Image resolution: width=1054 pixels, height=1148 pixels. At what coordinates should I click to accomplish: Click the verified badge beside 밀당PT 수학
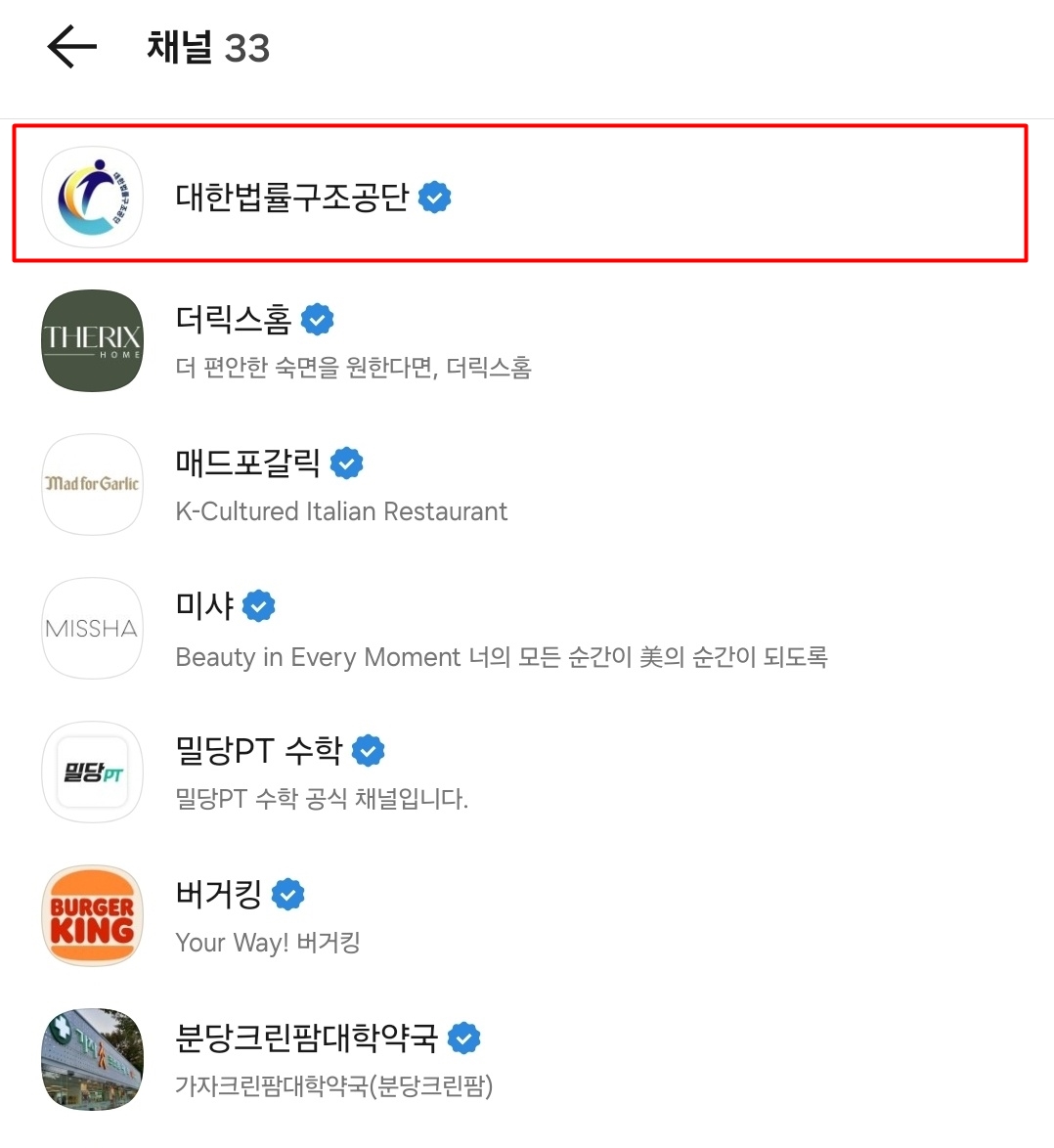point(368,750)
